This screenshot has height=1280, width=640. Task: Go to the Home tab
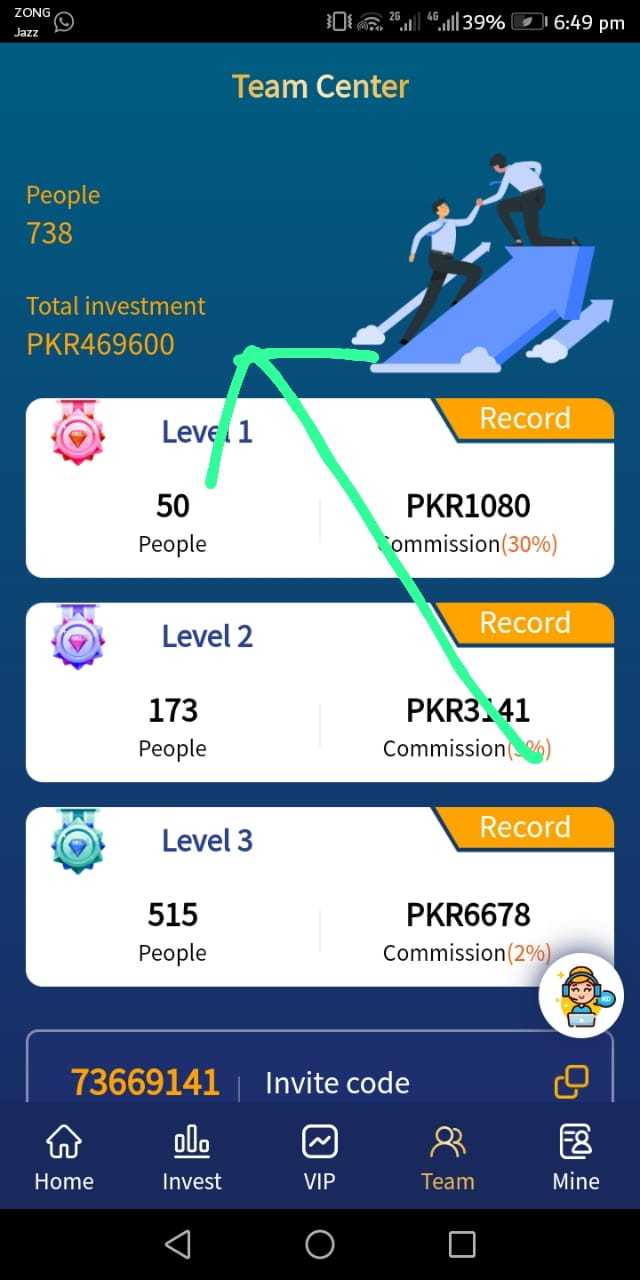tap(64, 1158)
